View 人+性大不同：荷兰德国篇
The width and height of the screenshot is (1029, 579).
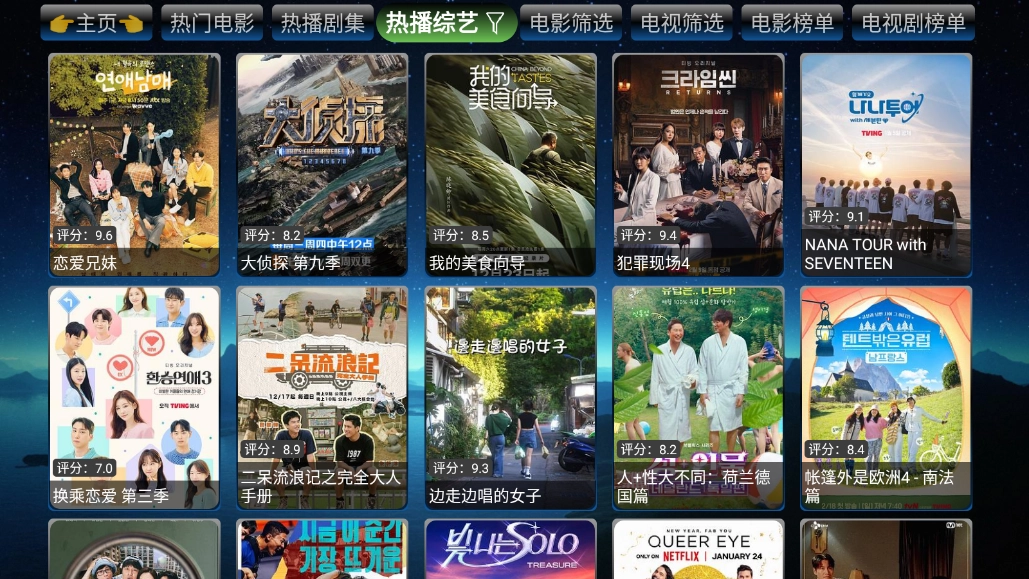[698, 398]
